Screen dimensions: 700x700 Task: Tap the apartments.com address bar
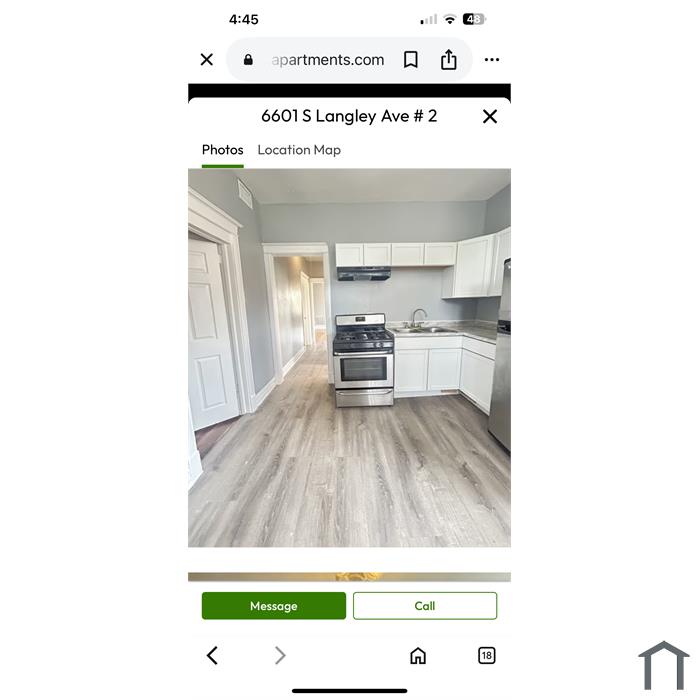pyautogui.click(x=327, y=60)
